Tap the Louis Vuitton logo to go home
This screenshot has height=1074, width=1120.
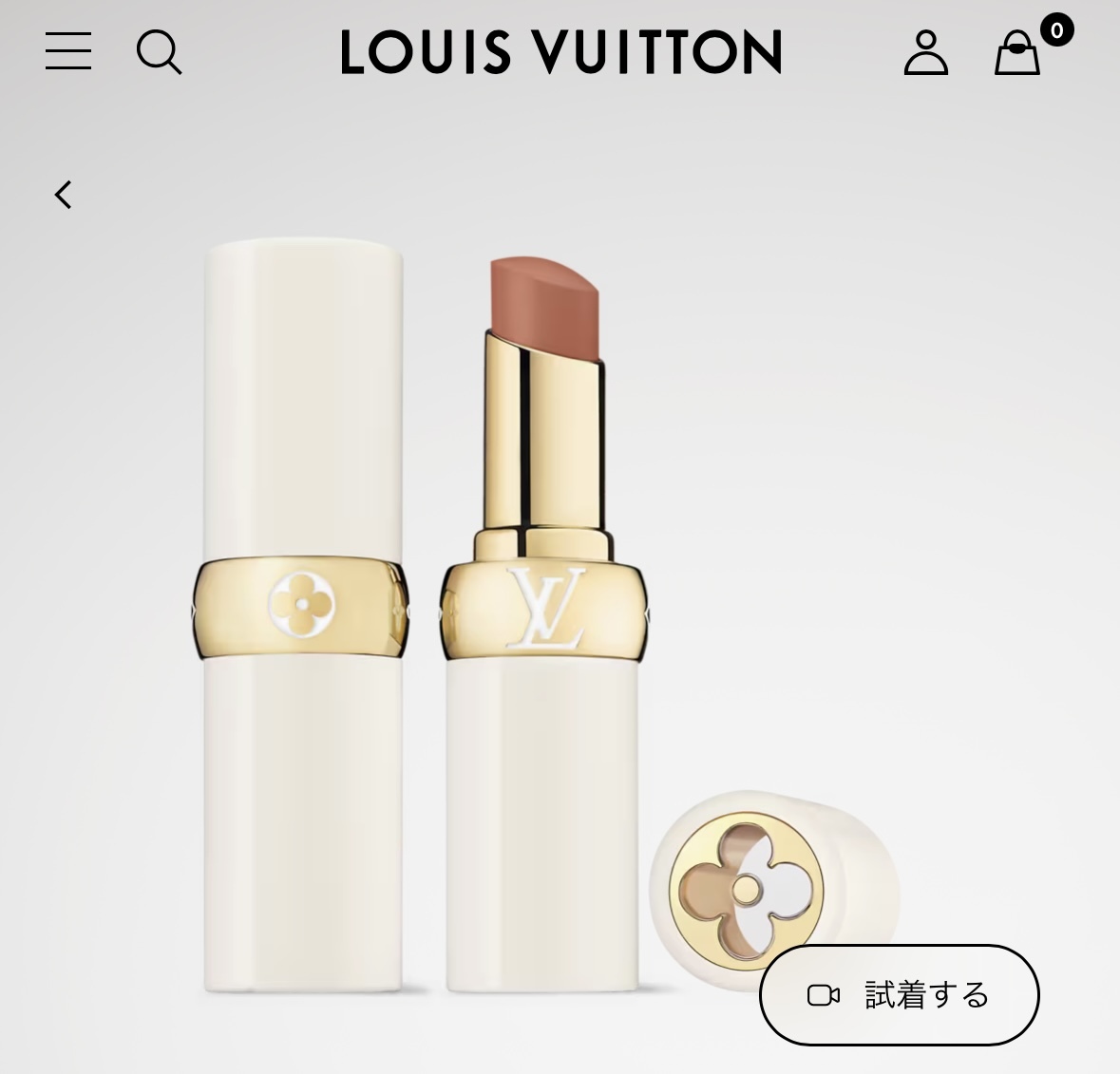coord(560,52)
